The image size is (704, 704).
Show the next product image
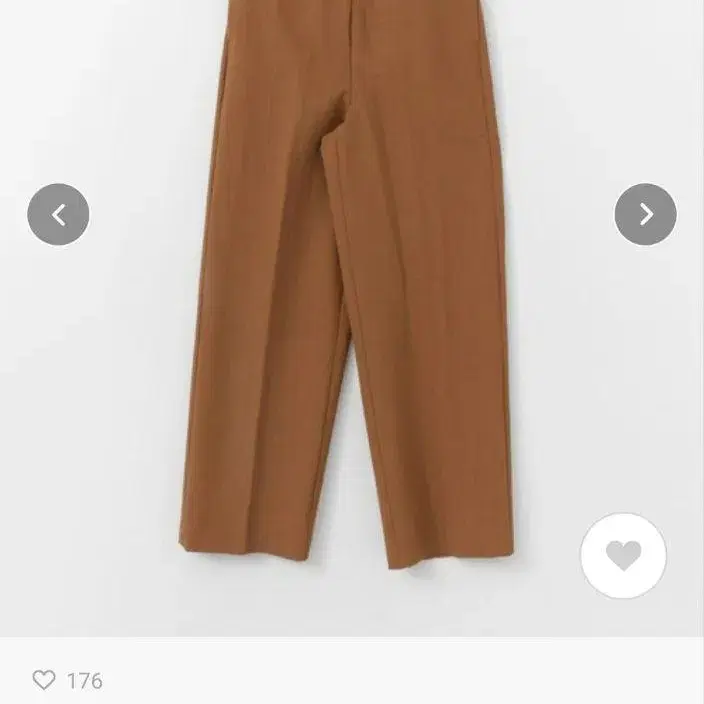[x=645, y=214]
